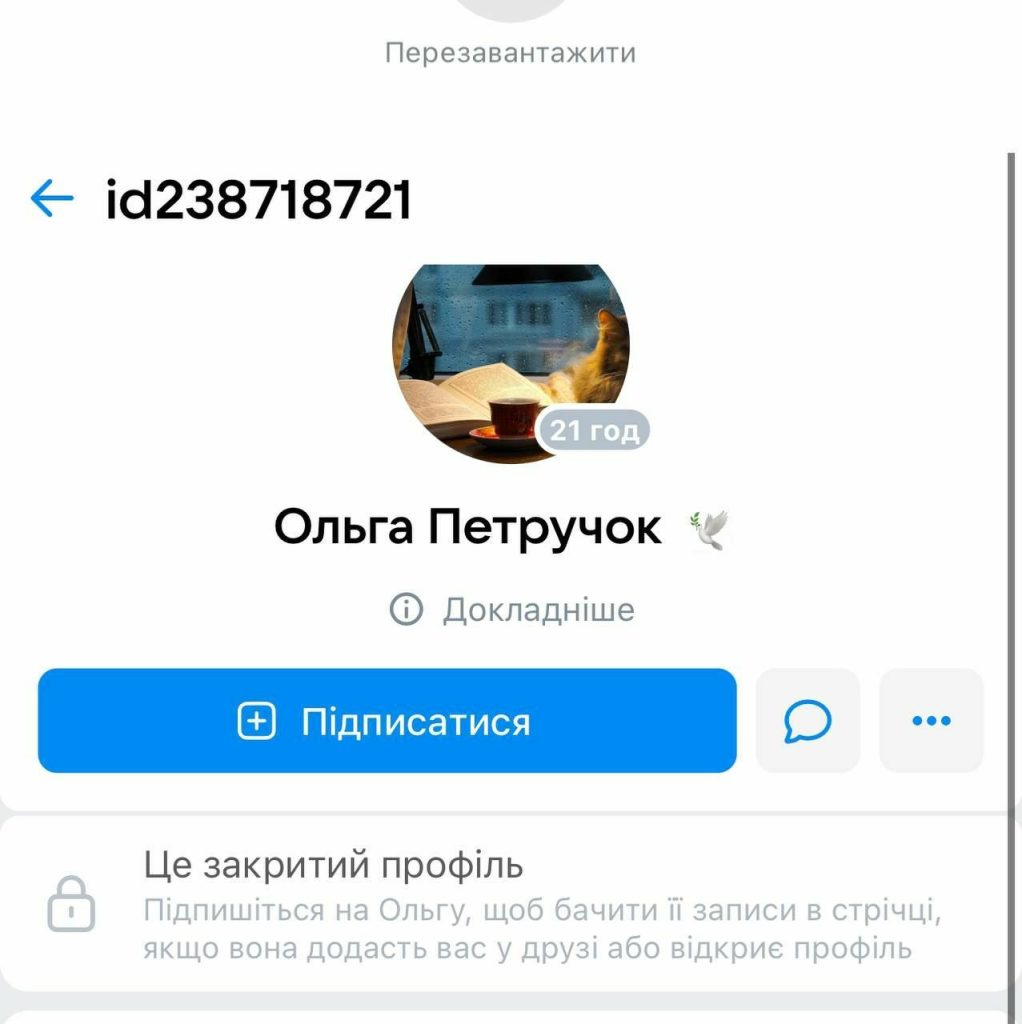This screenshot has height=1024, width=1022.
Task: Tap the Підписатися button
Action: pyautogui.click(x=387, y=721)
